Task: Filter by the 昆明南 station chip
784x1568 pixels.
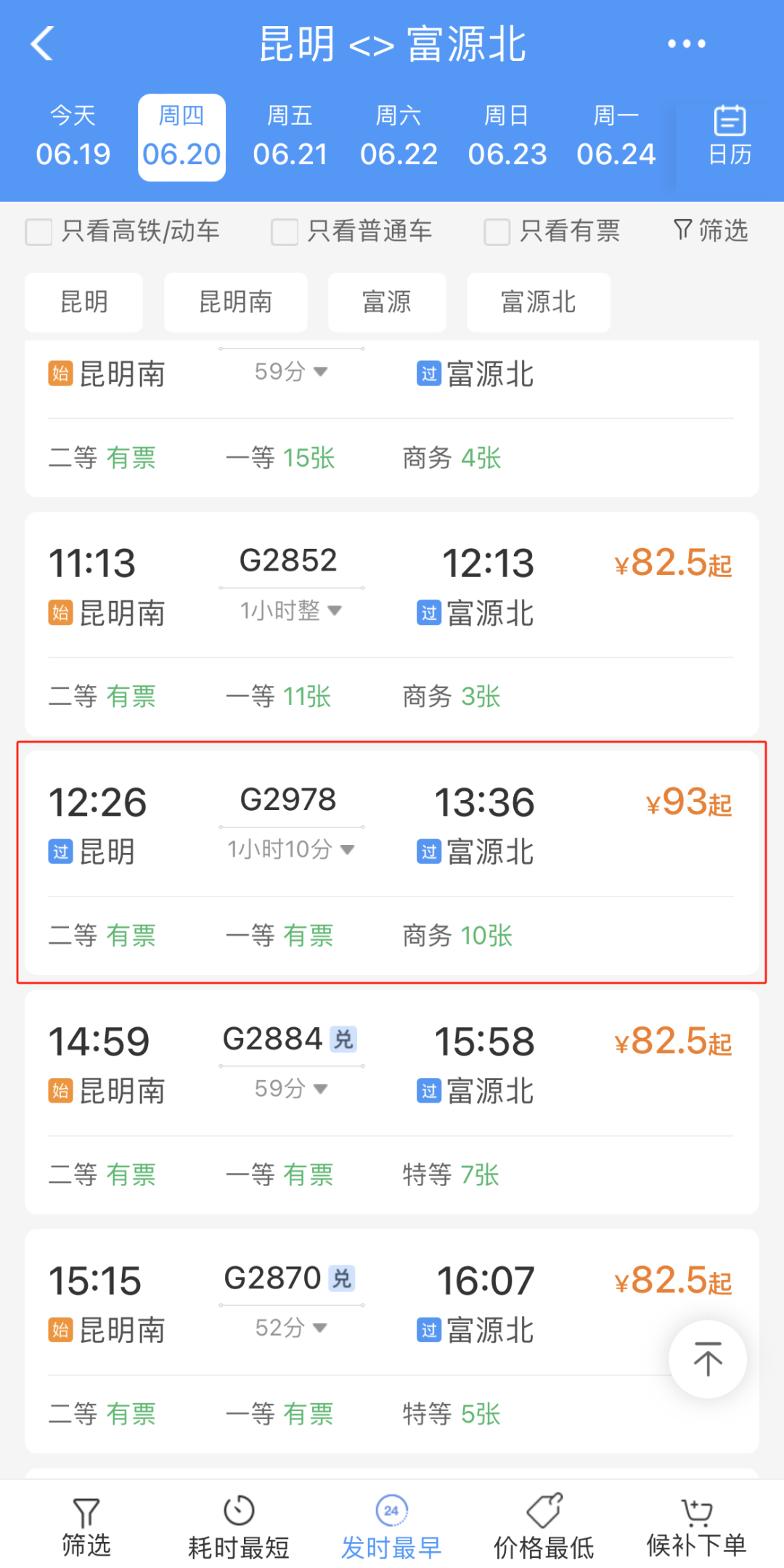Action: pyautogui.click(x=236, y=302)
